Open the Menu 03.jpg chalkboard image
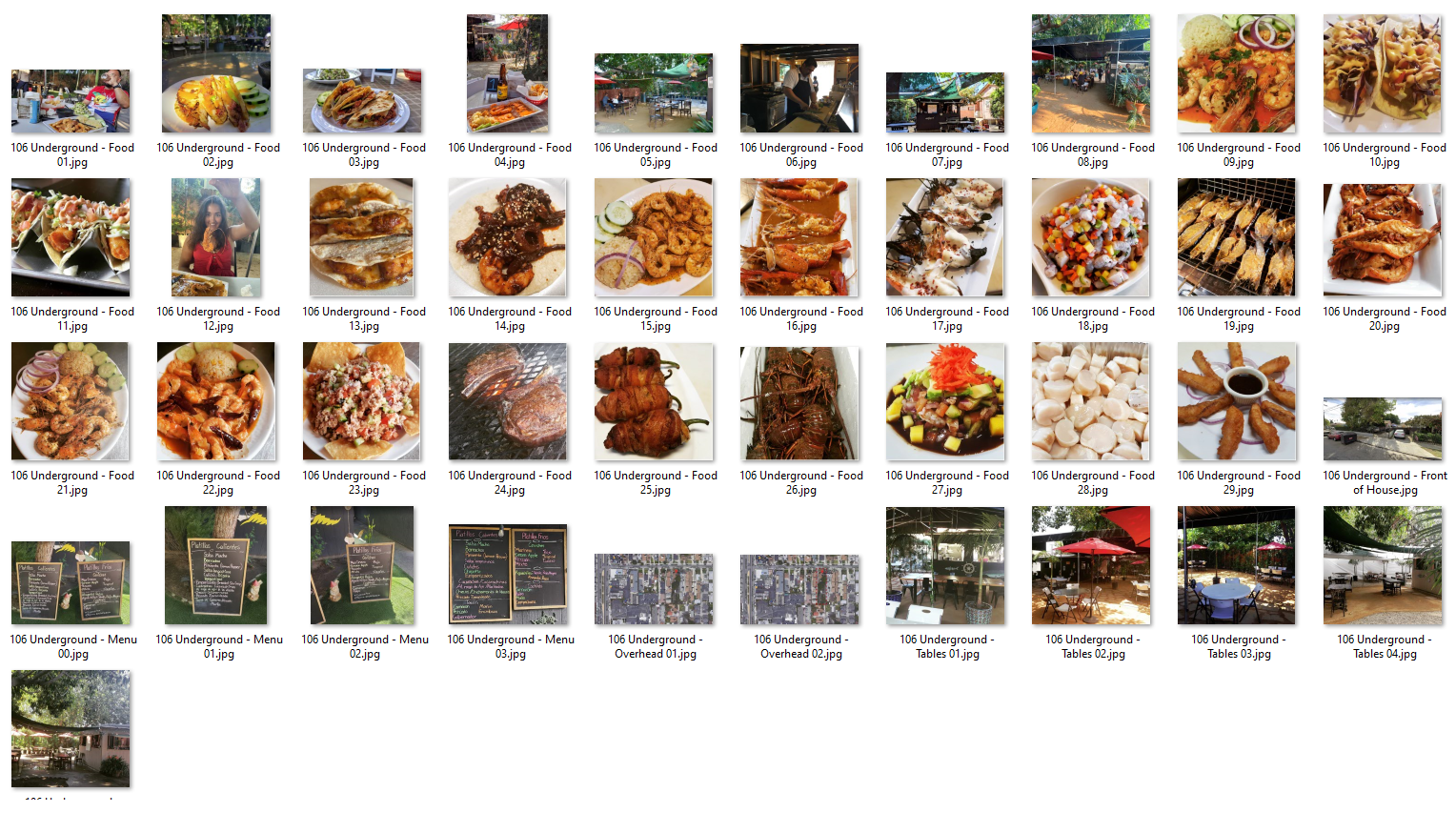Viewport: 1456px width, 813px height. point(508,574)
